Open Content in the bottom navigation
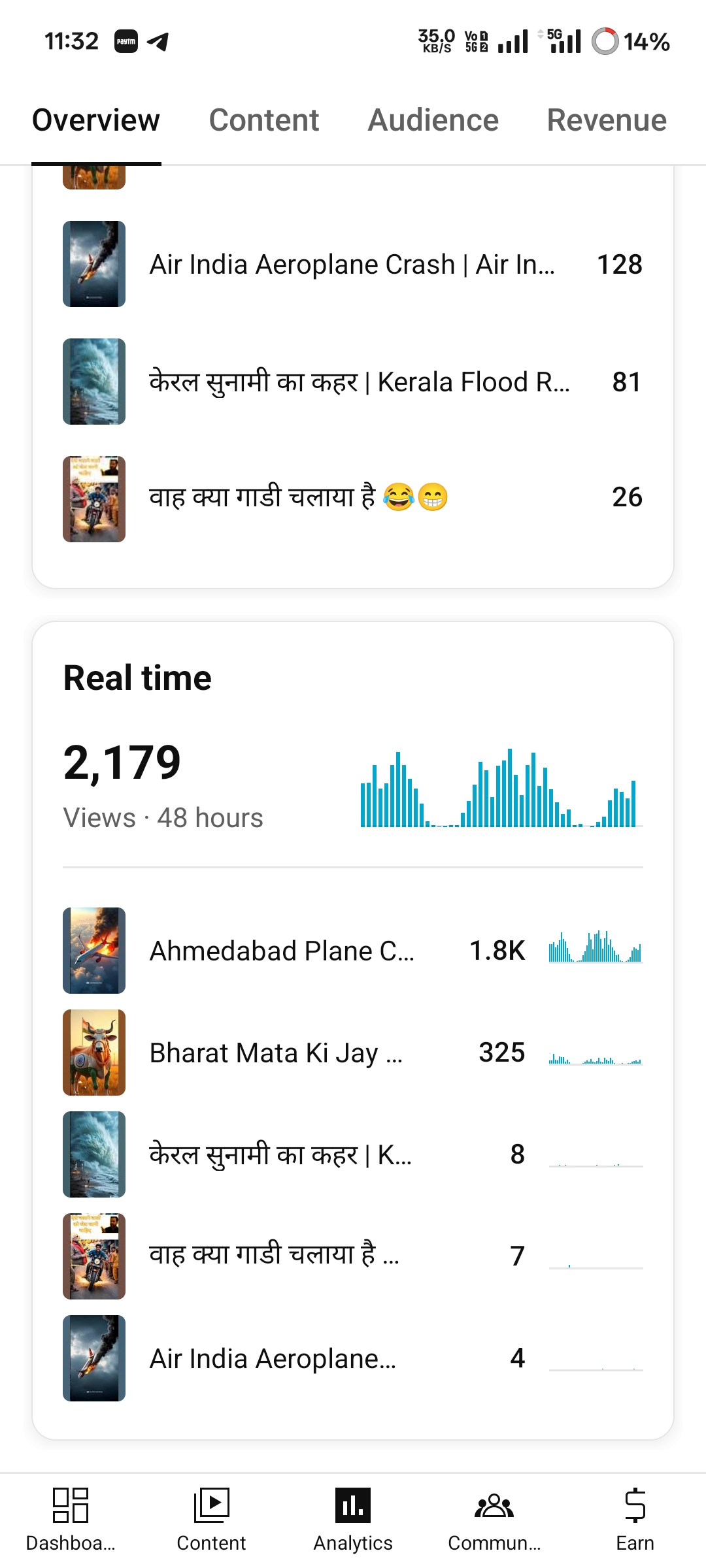This screenshot has height=1568, width=706. tap(211, 1520)
